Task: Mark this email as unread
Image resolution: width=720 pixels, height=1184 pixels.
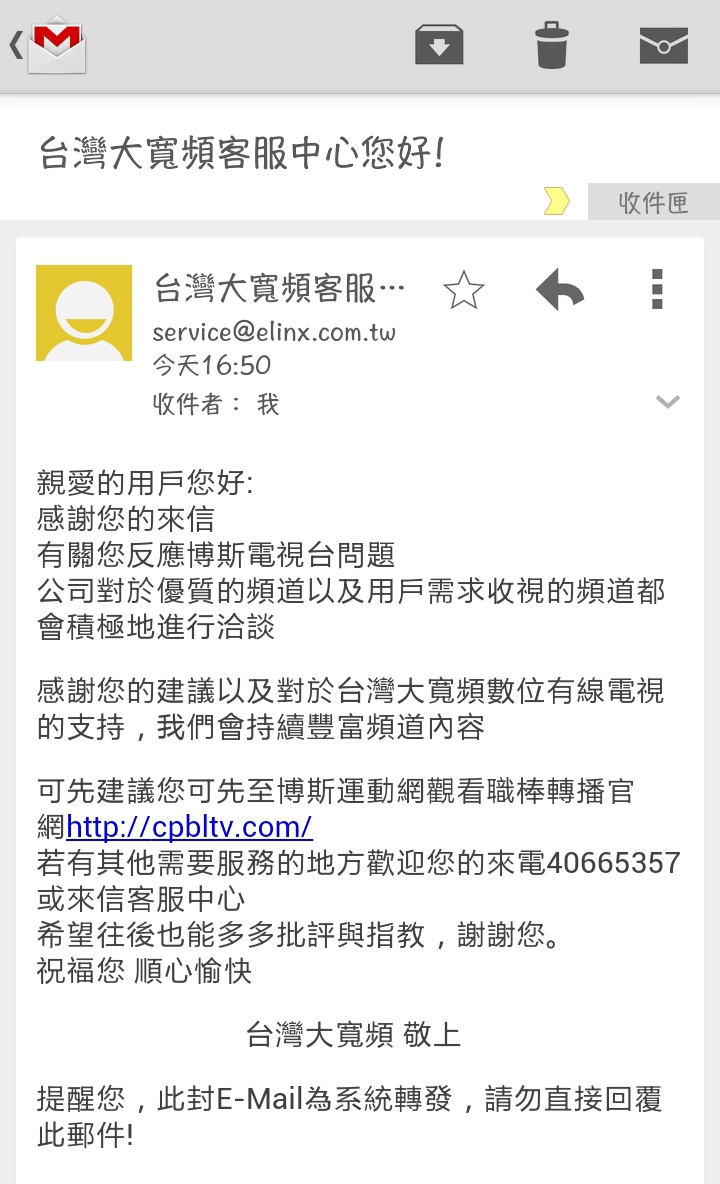Action: pos(663,45)
